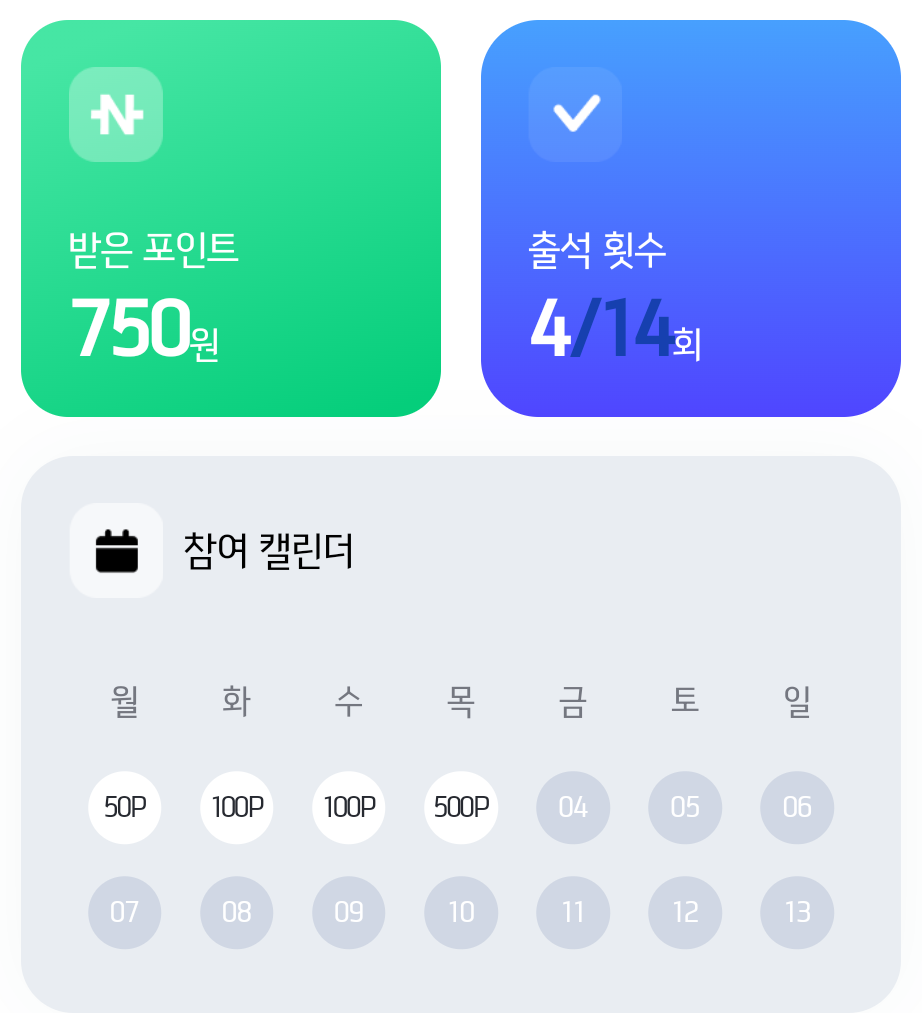Tap the 100P reward badge for Wednesday
This screenshot has width=922, height=1029.
(x=348, y=807)
